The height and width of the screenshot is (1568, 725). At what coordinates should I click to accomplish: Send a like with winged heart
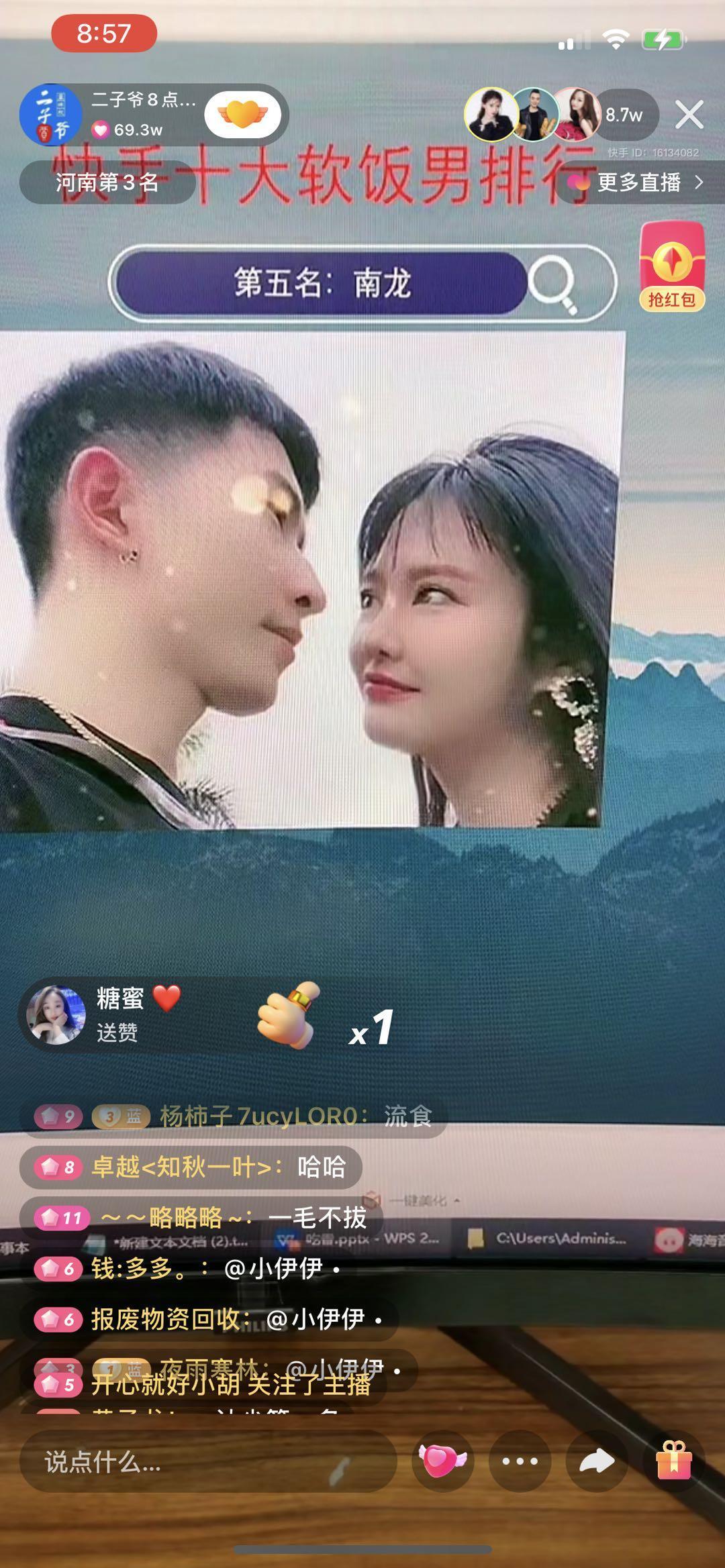click(x=442, y=1461)
